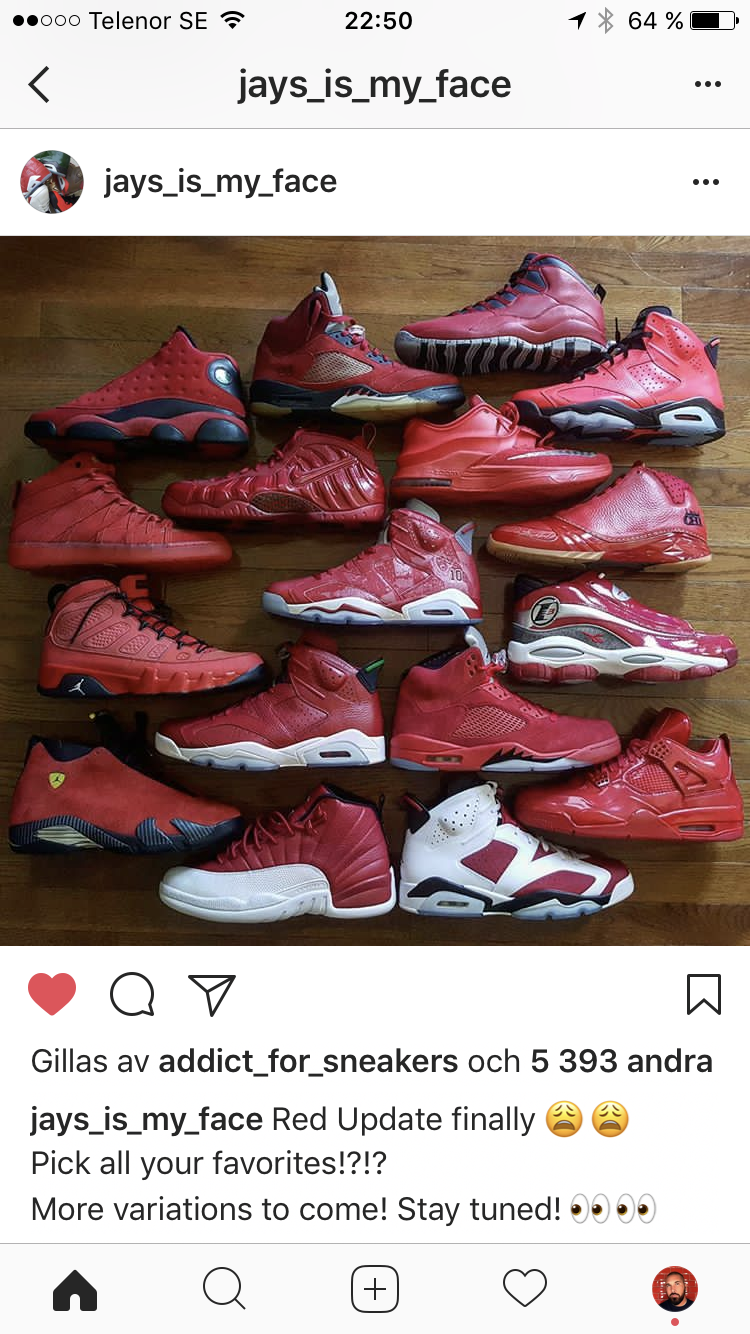This screenshot has height=1334, width=750.
Task: Tap jays_is_my_face username in the caption
Action: [x=147, y=1120]
